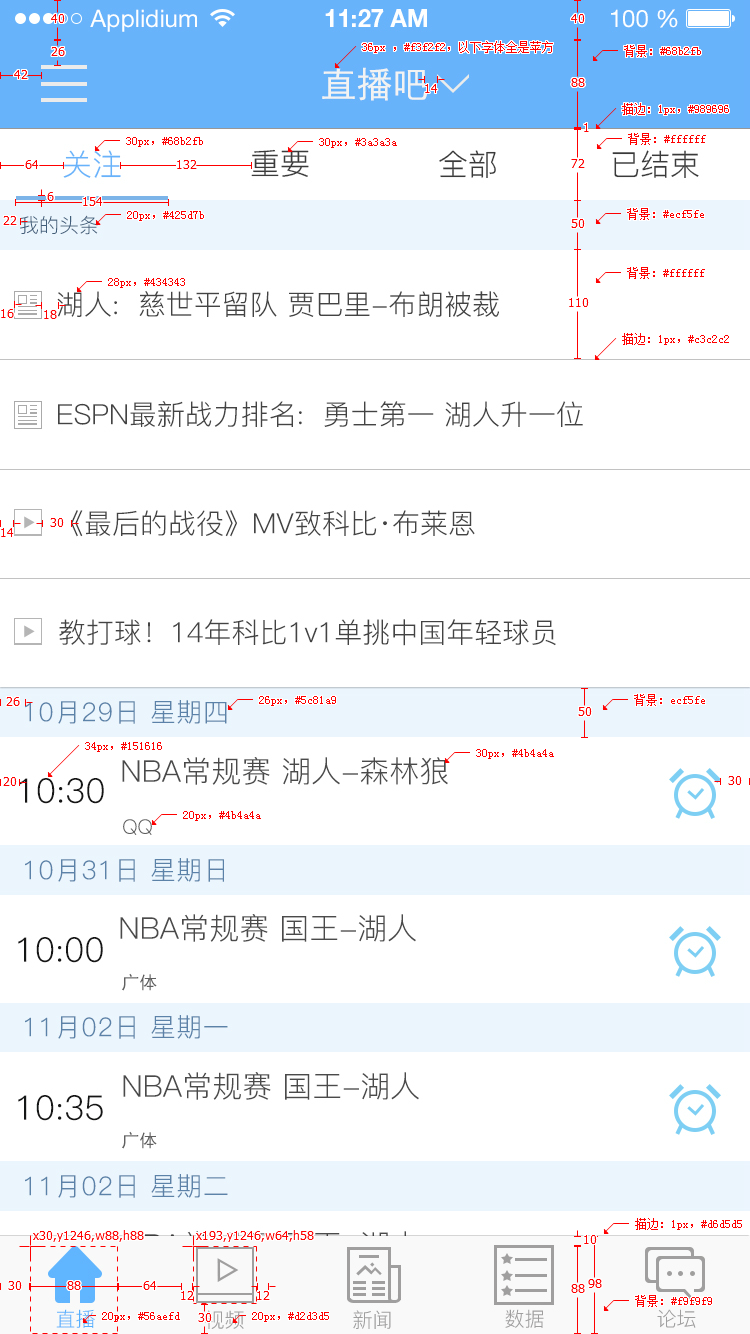
Task: Go to the 视频 tab in the bottom bar
Action: tap(225, 1288)
